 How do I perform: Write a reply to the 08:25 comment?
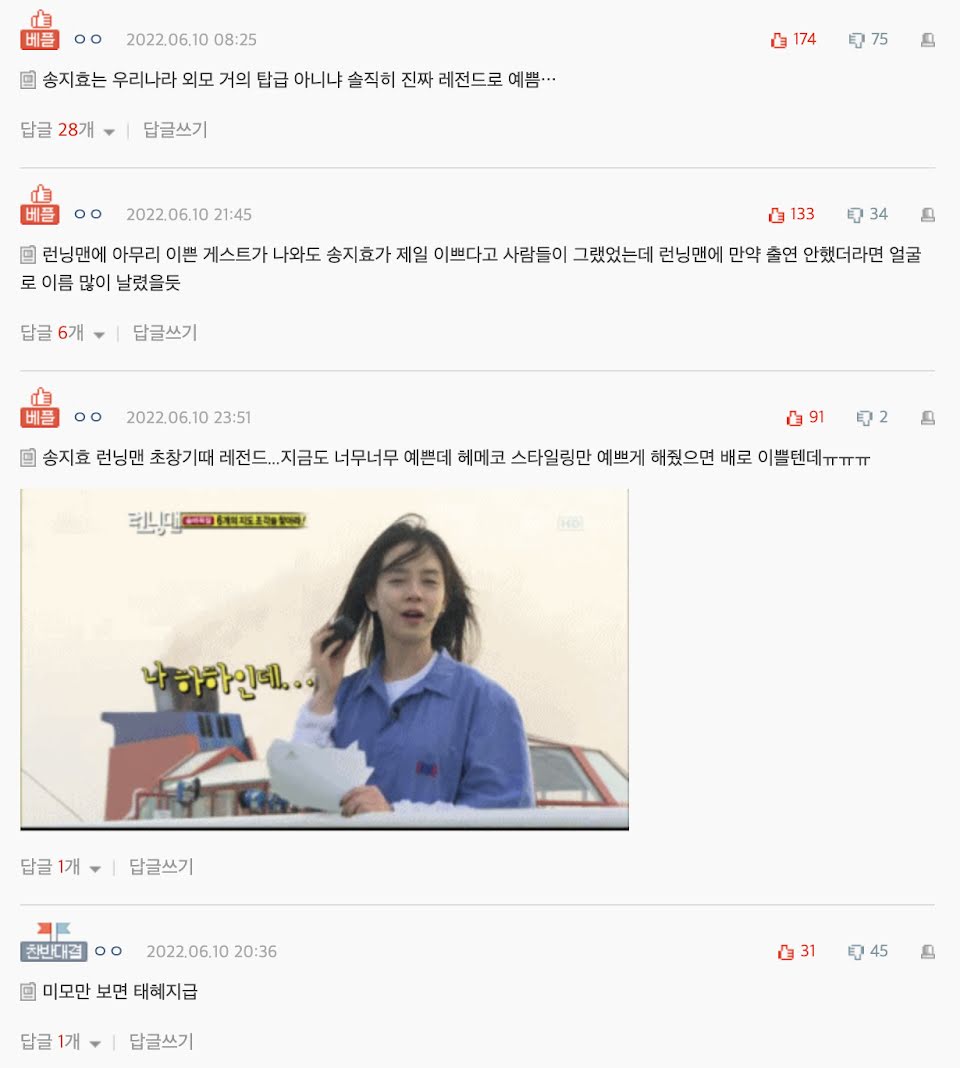pos(175,130)
